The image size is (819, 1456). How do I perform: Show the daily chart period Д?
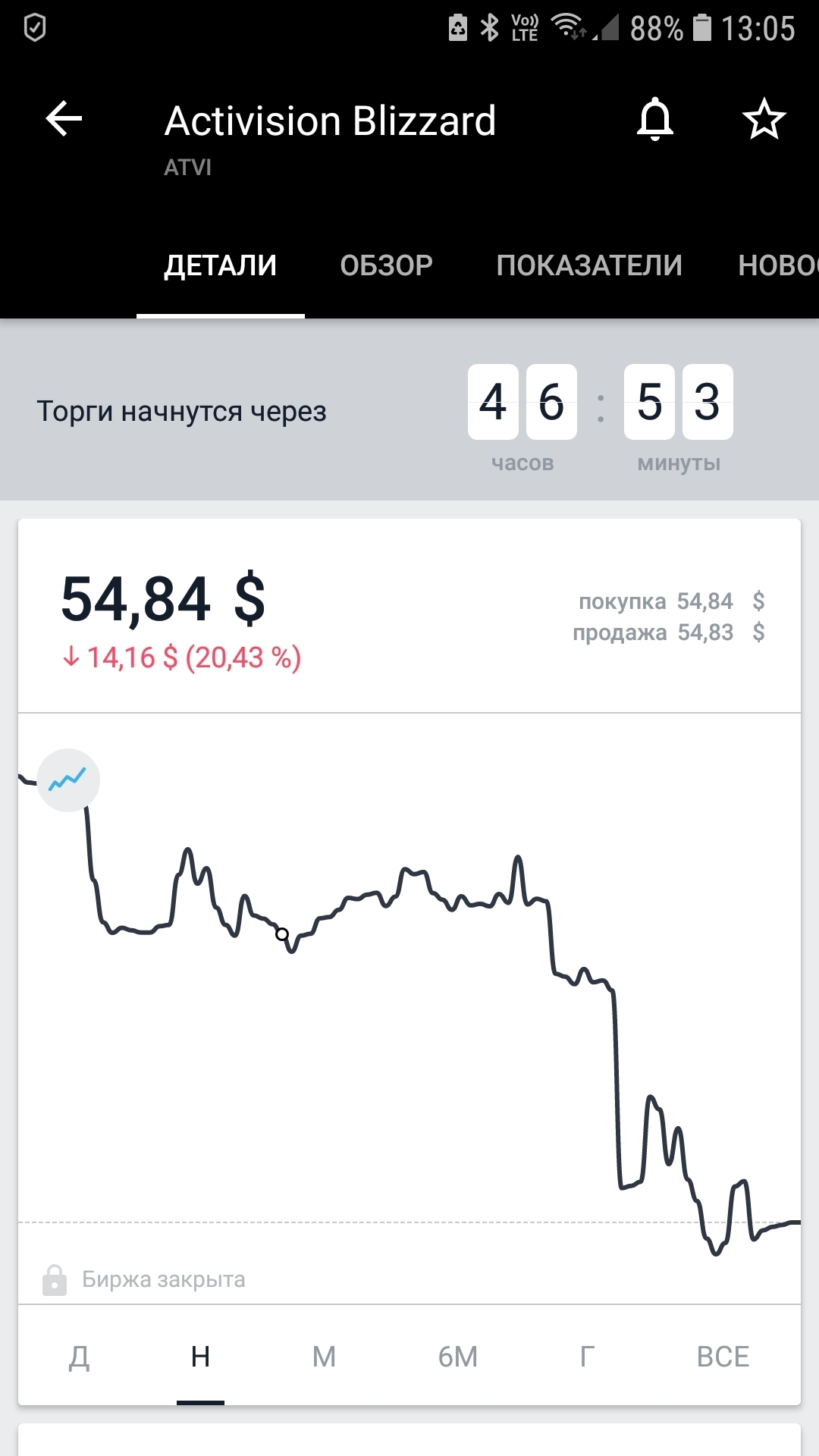[80, 1357]
